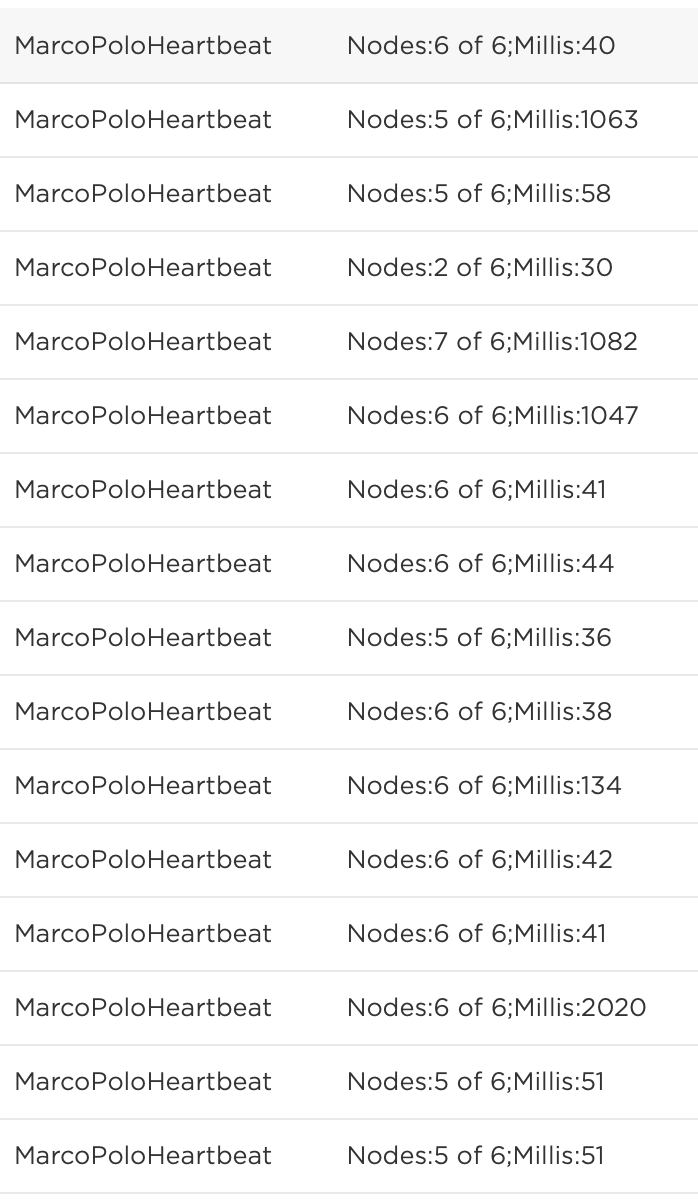Screen dimensions: 698x1204
Task: Open the heartbeat entry with Millis:40
Action: tap(348, 46)
